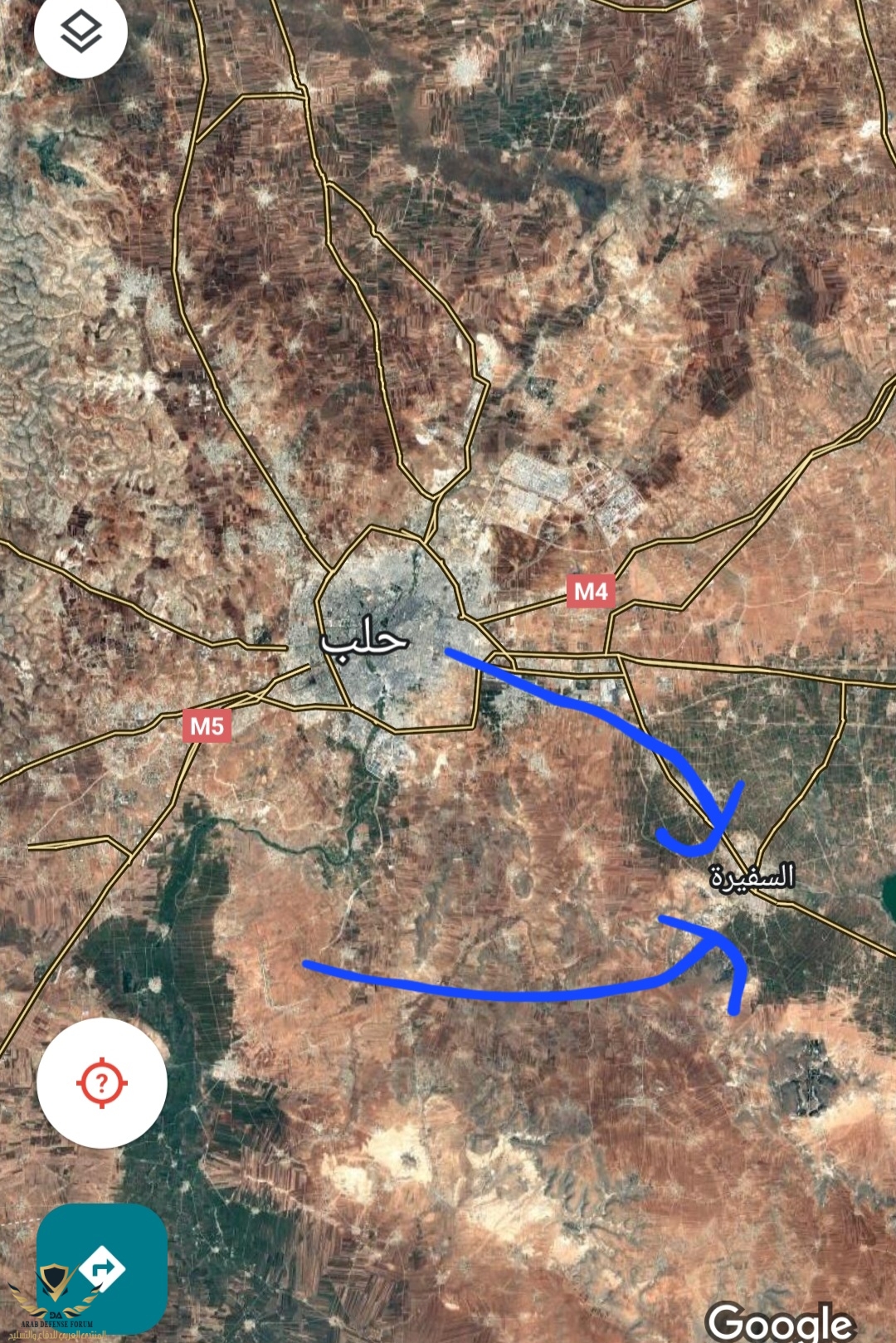Open the map layers selector

coord(80,32)
